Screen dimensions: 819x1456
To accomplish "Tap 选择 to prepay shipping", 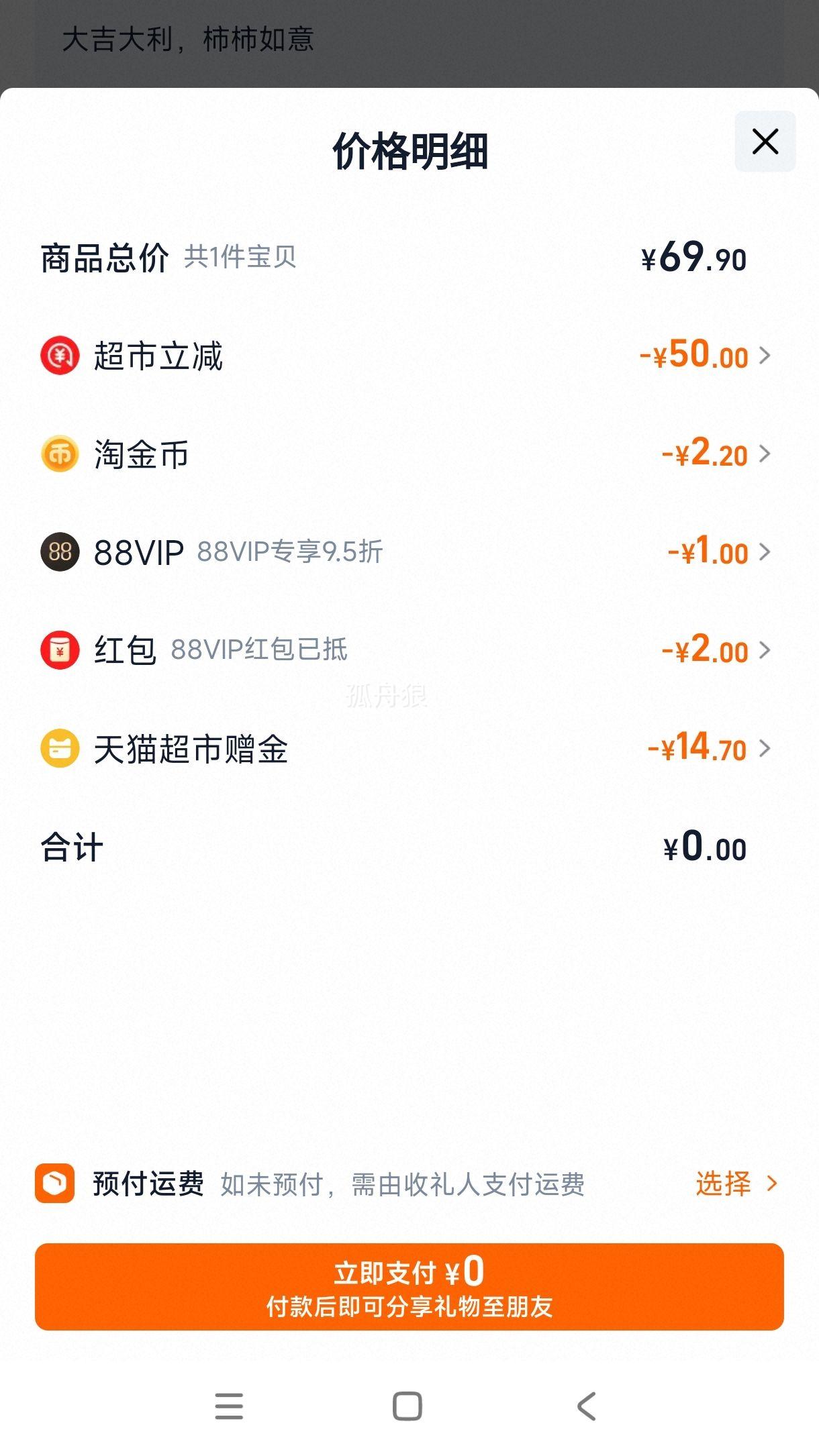I will [x=736, y=1184].
